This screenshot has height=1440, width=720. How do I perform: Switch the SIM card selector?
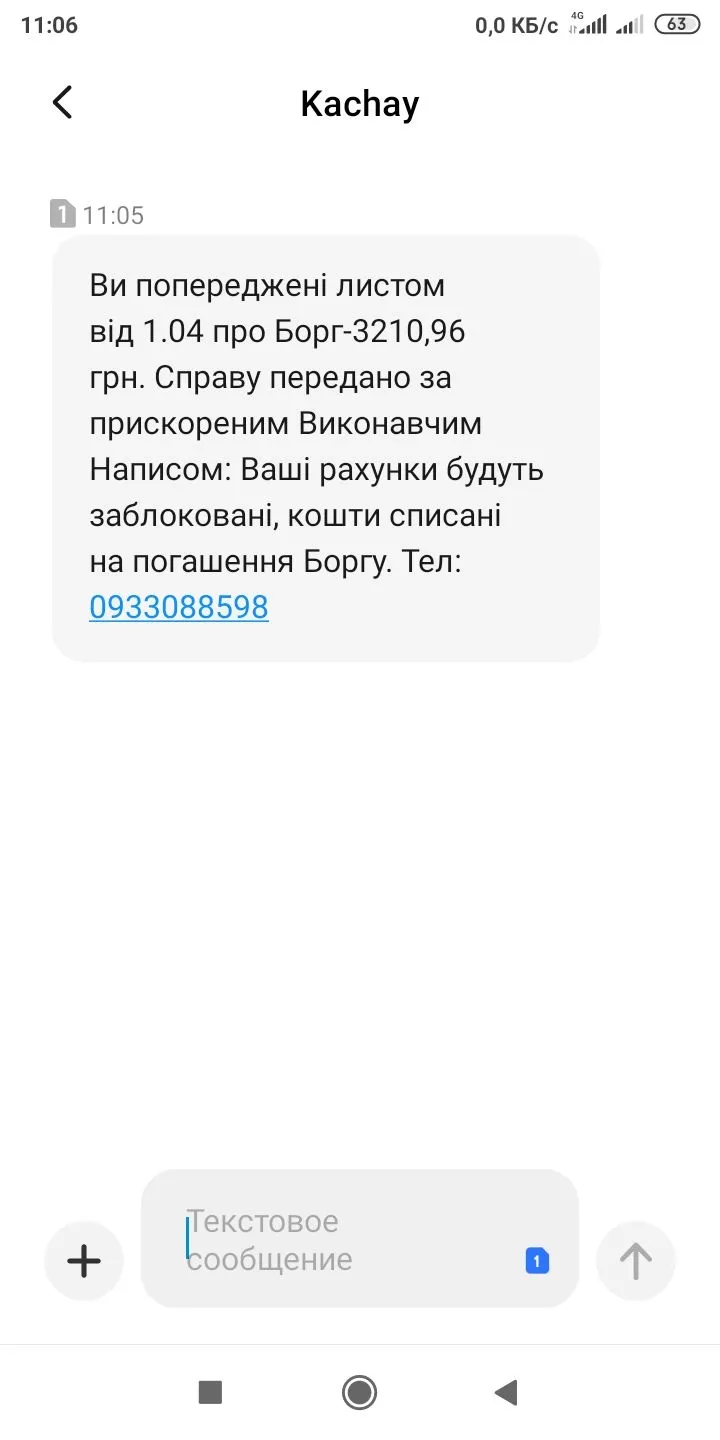click(x=537, y=1261)
